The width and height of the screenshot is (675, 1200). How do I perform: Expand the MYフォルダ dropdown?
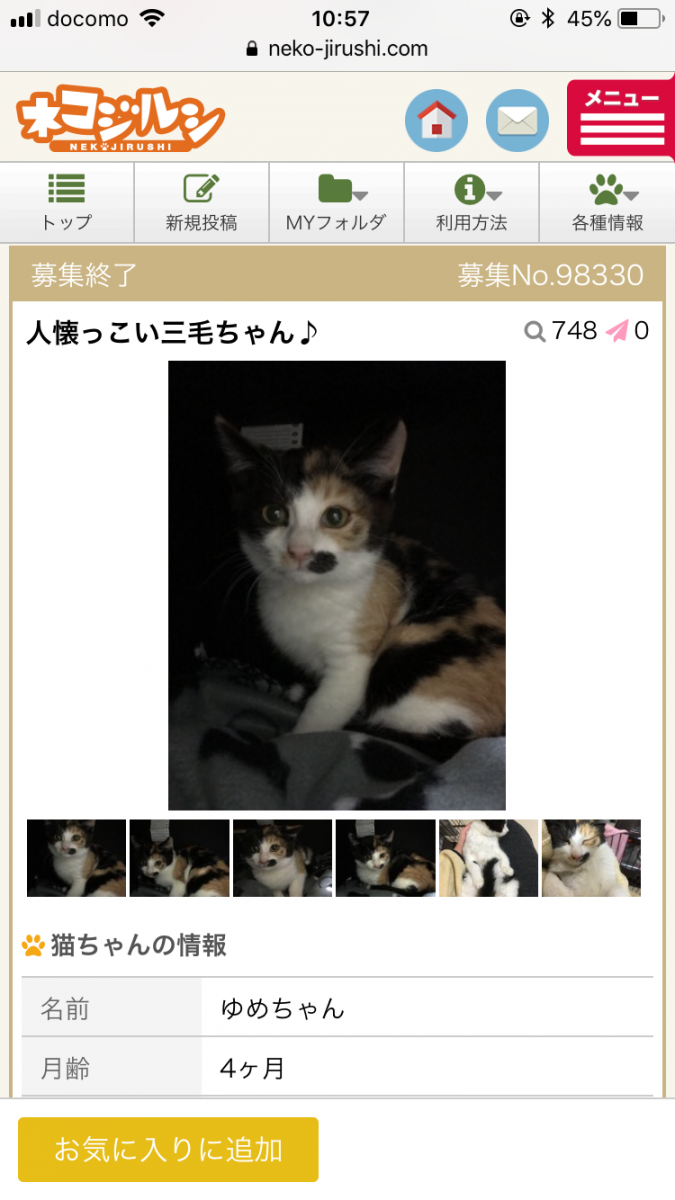pos(336,202)
